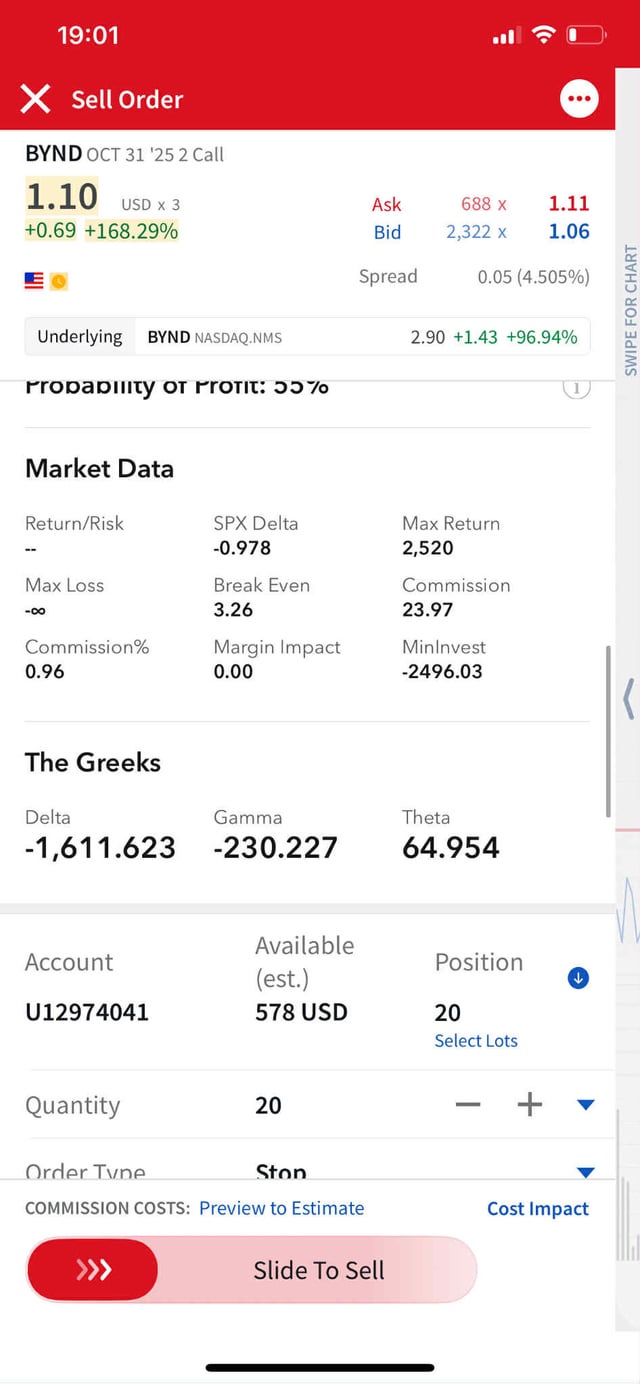Screen dimensions: 640x1384
Task: Tap the blue down-arrow beside Position
Action: click(x=578, y=979)
